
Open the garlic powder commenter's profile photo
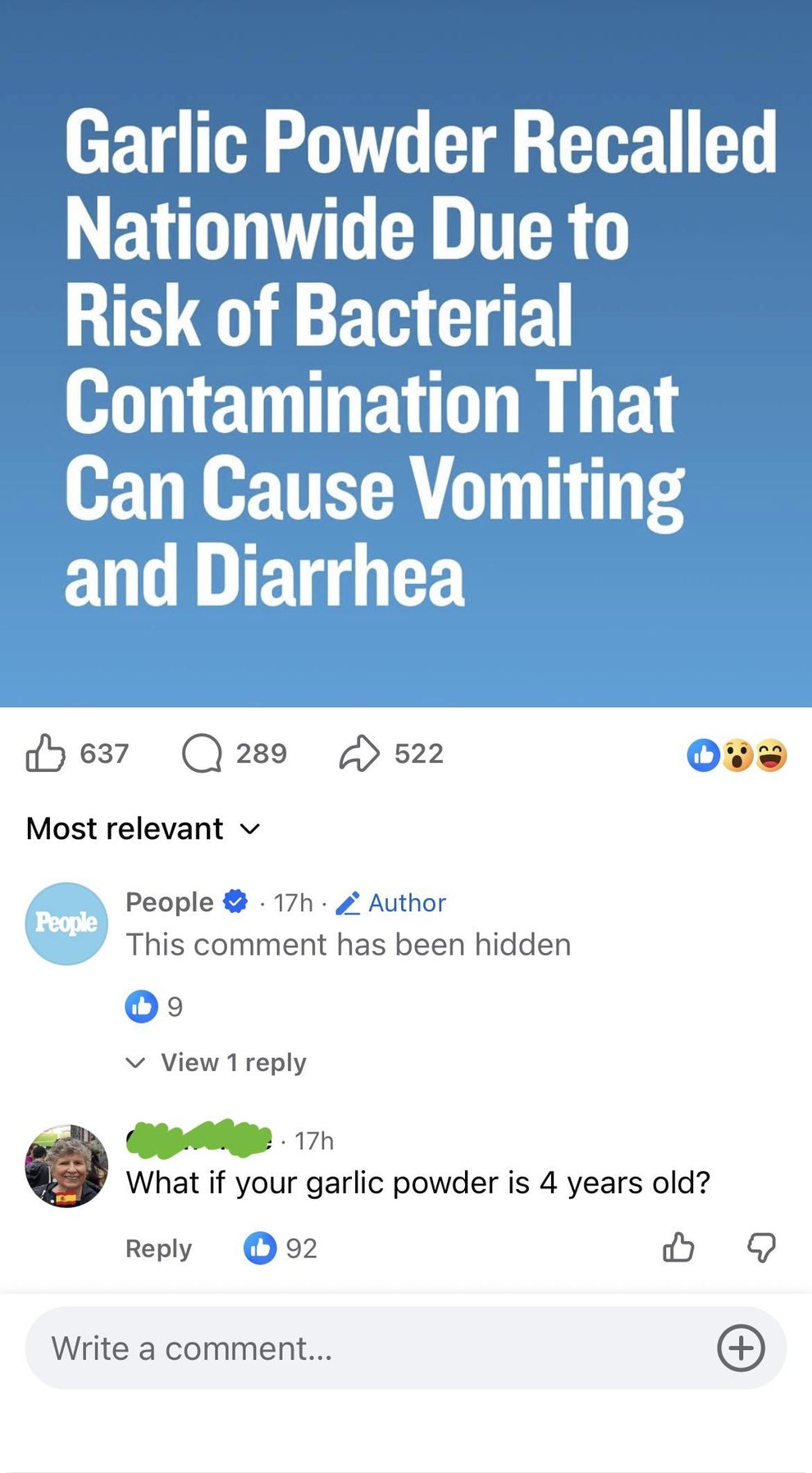click(x=66, y=1165)
